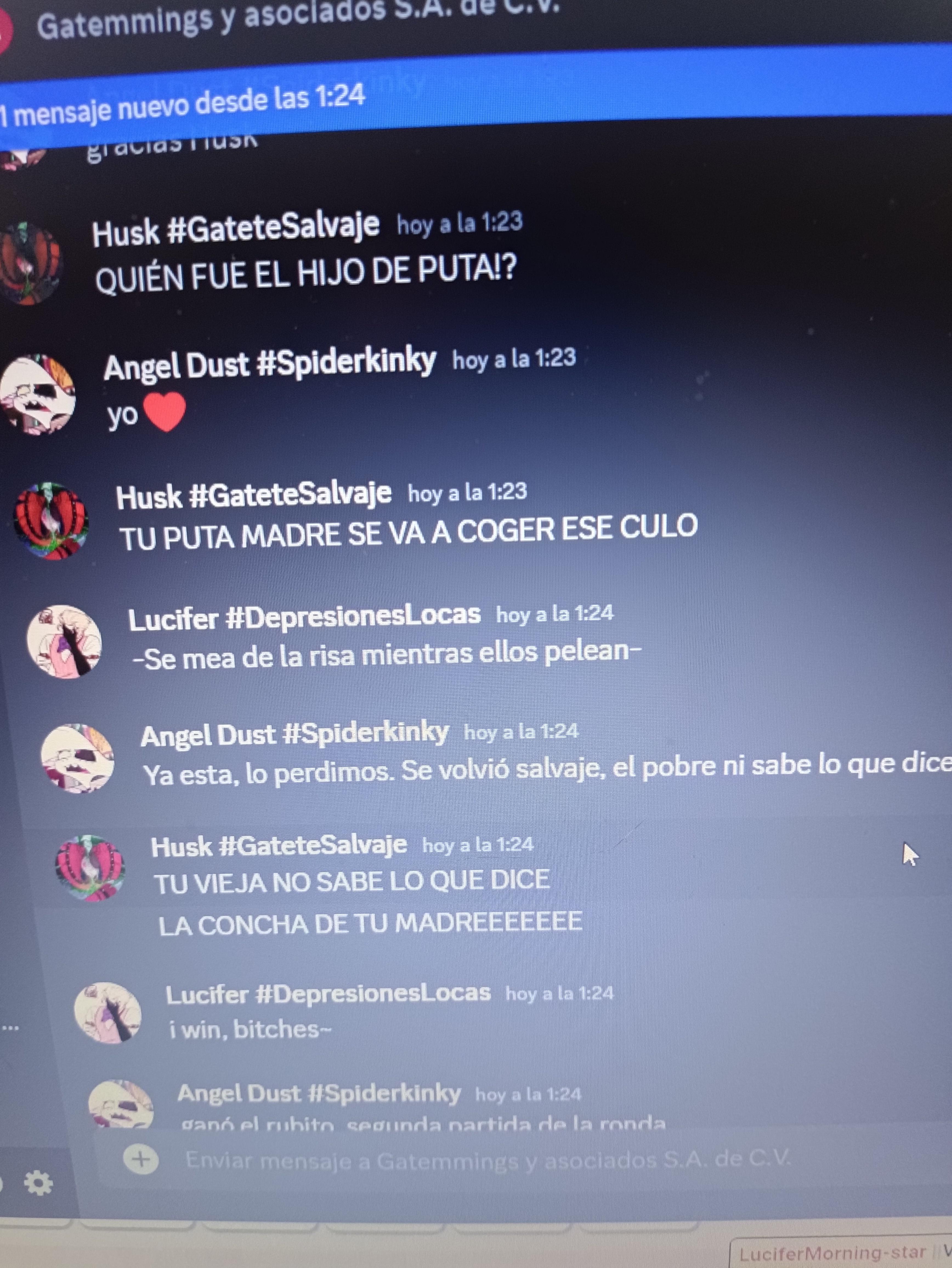The height and width of the screenshot is (1268, 952).
Task: Tap Husk's avatar beside 'TU VIEJA NO SABE'
Action: (x=90, y=868)
